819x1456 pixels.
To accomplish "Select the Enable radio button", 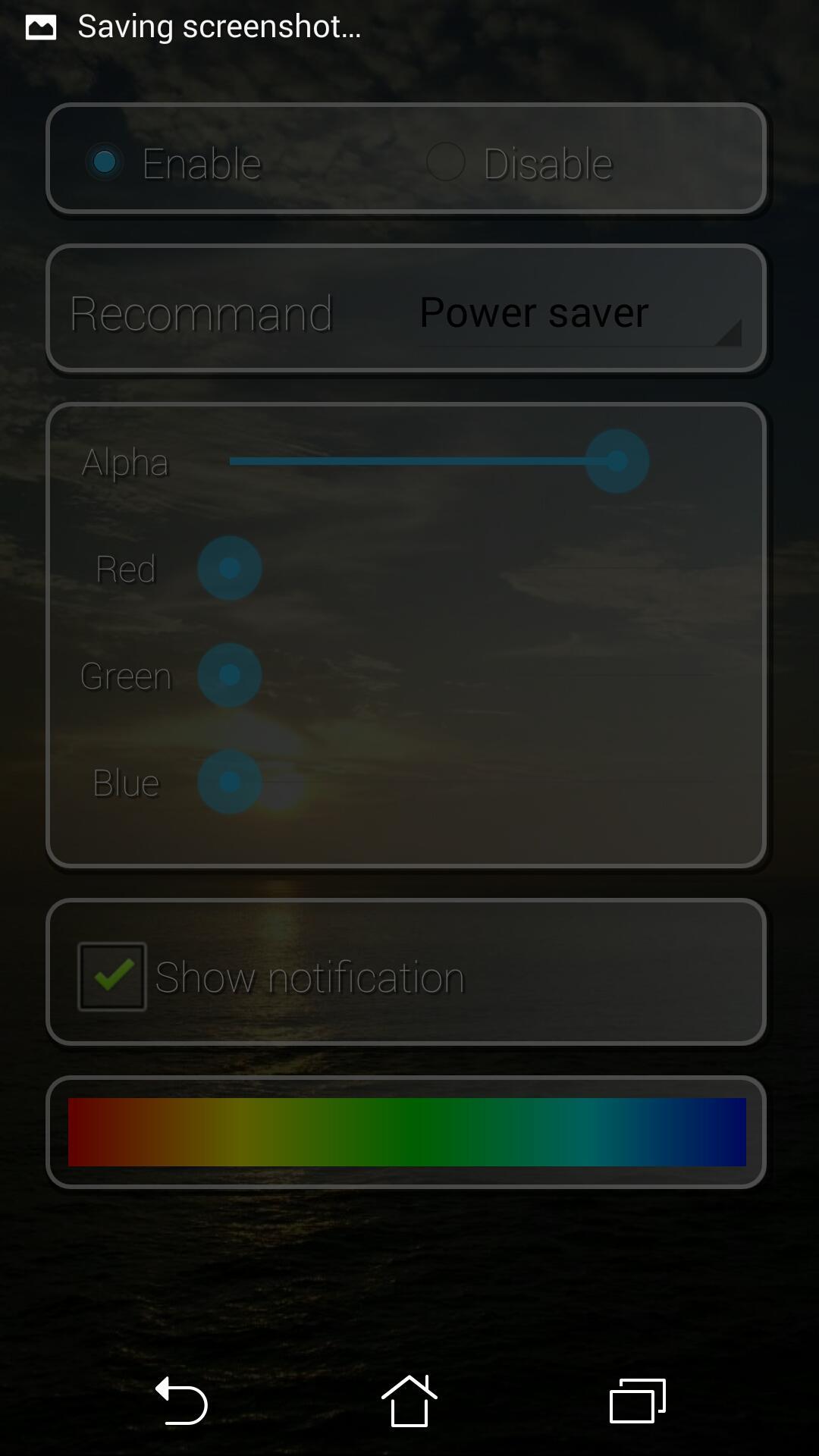I will pyautogui.click(x=105, y=162).
